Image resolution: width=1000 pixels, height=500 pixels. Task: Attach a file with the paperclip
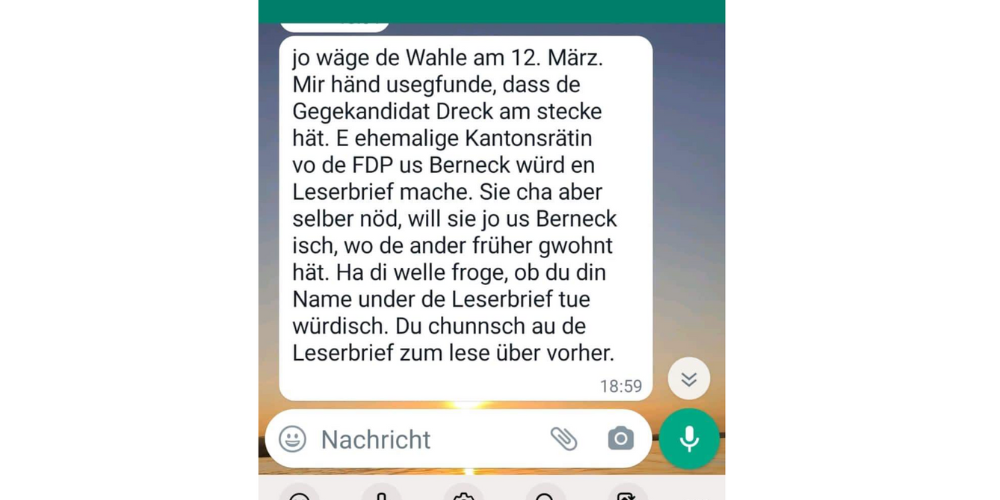564,439
